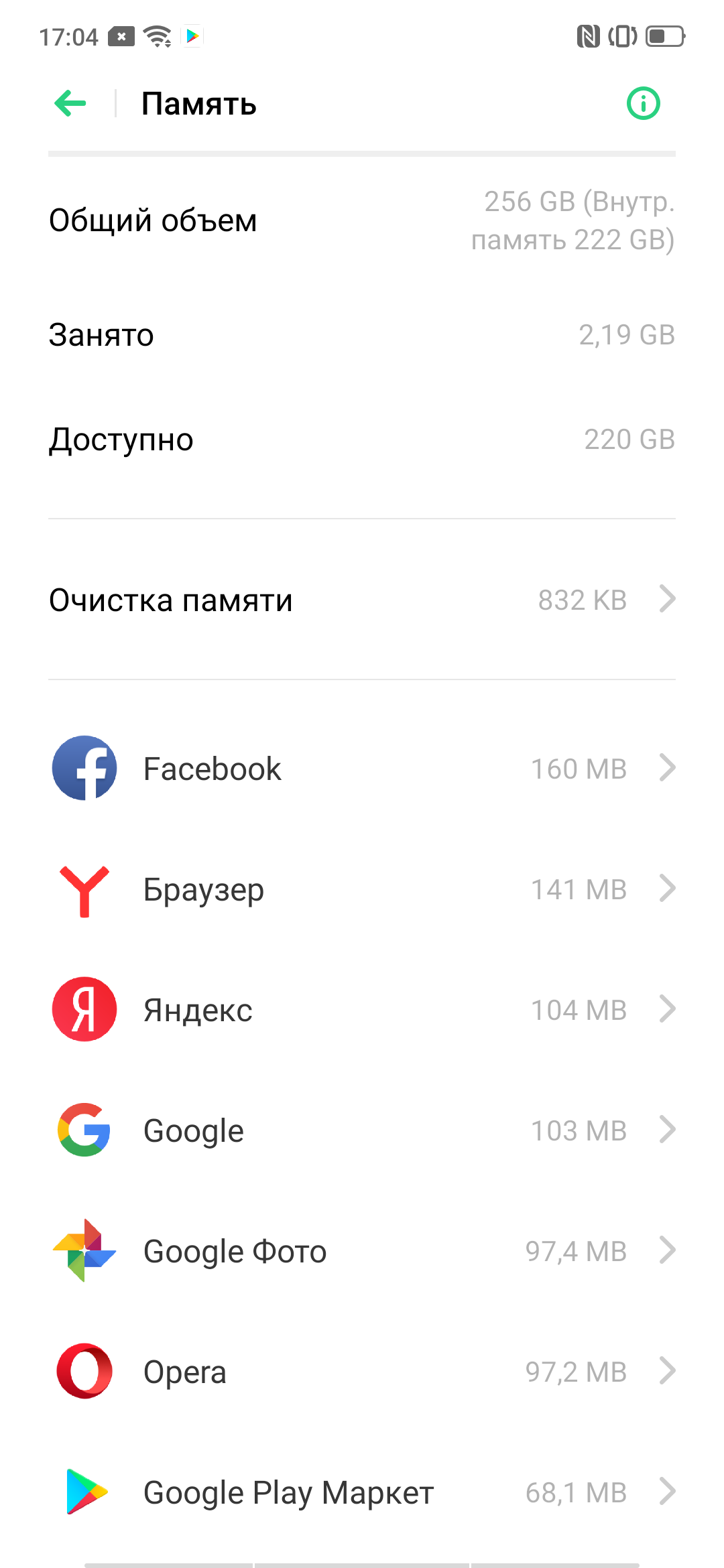Open Браузер storage details
The image size is (724, 1568).
362,889
